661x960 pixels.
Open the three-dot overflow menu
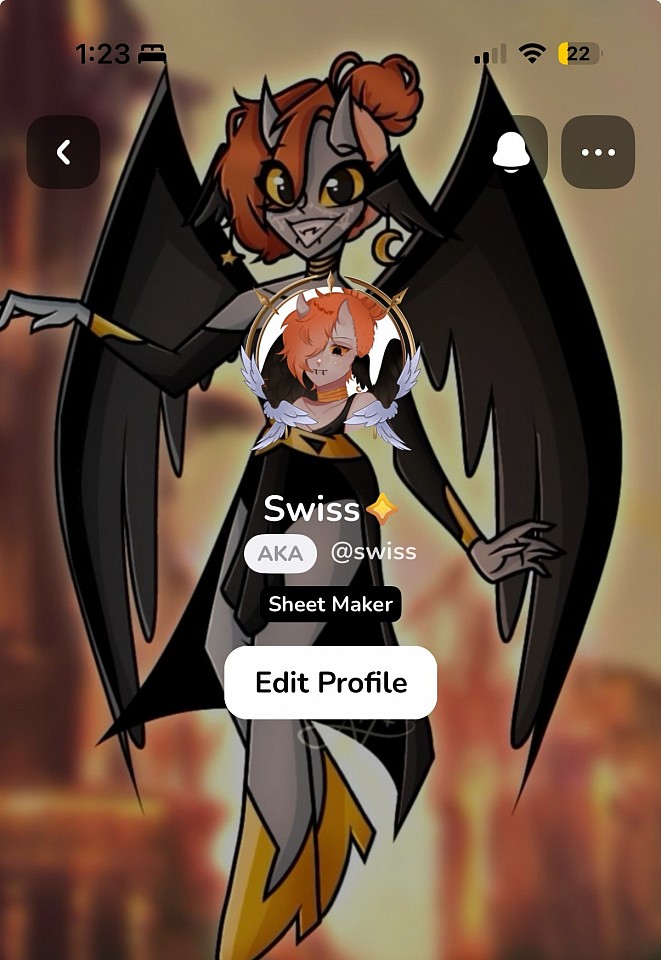coord(598,152)
